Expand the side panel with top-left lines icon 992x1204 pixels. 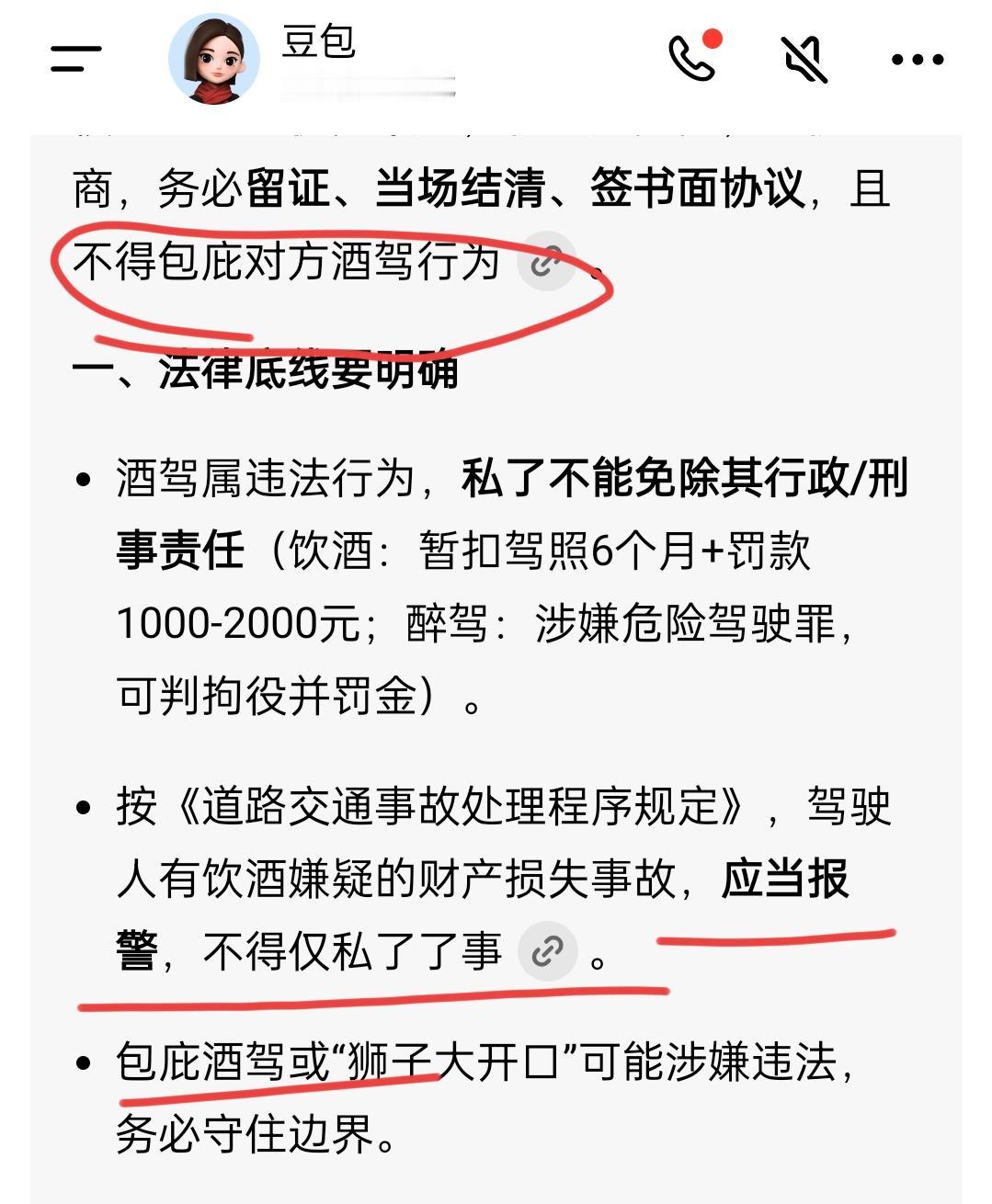pyautogui.click(x=76, y=58)
